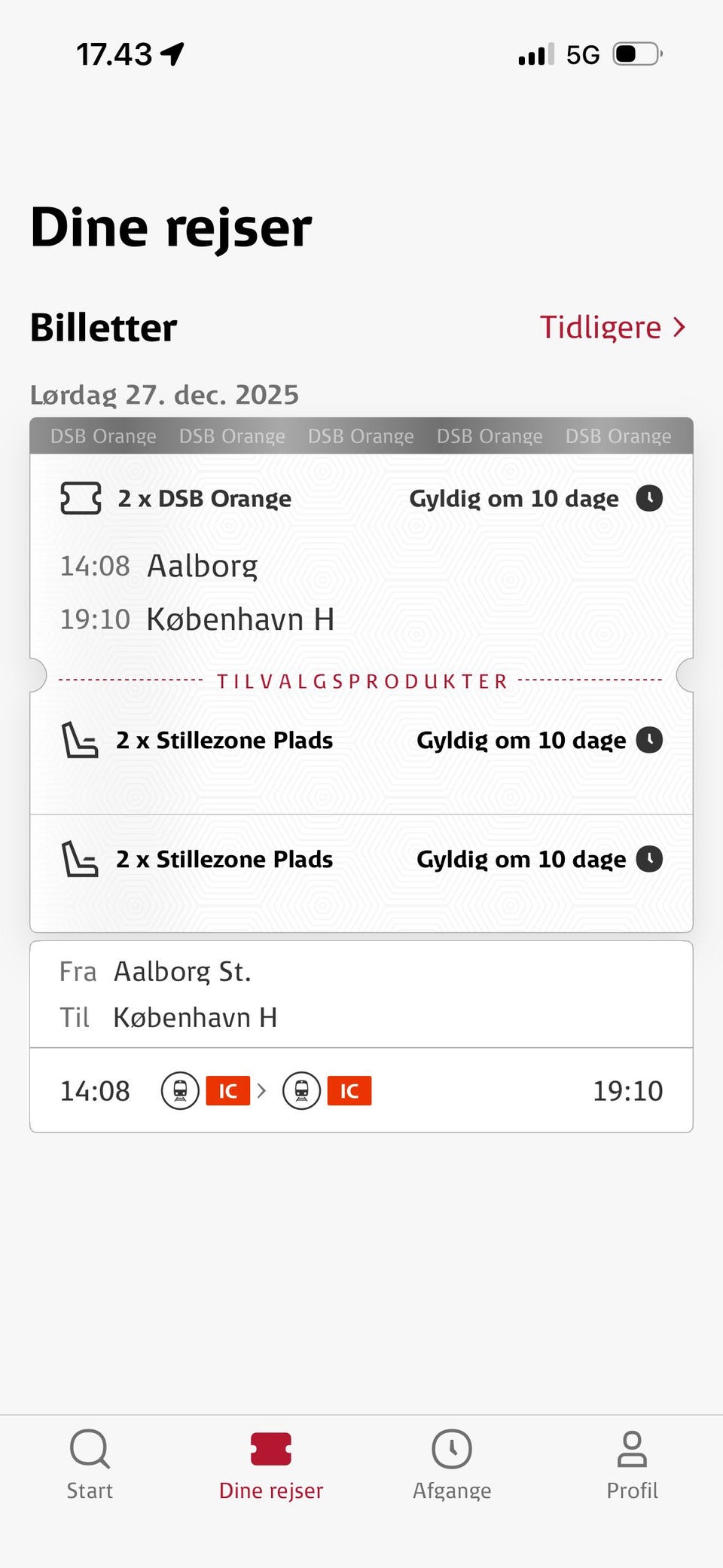Open the Profil person icon
This screenshot has height=1568, width=723.
pos(632,1449)
